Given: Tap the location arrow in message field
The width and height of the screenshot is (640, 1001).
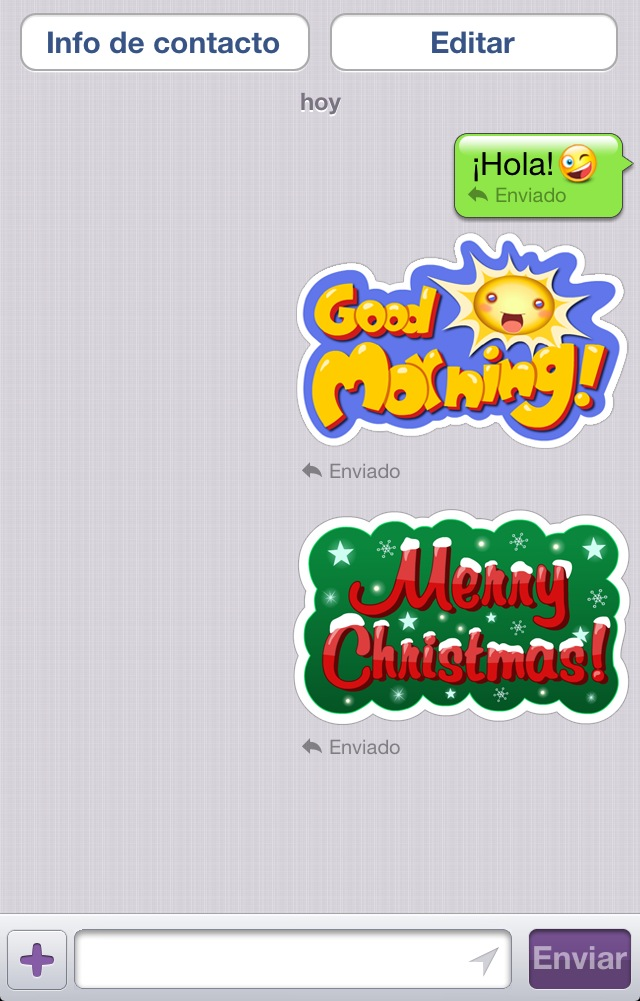Looking at the screenshot, I should coord(484,961).
